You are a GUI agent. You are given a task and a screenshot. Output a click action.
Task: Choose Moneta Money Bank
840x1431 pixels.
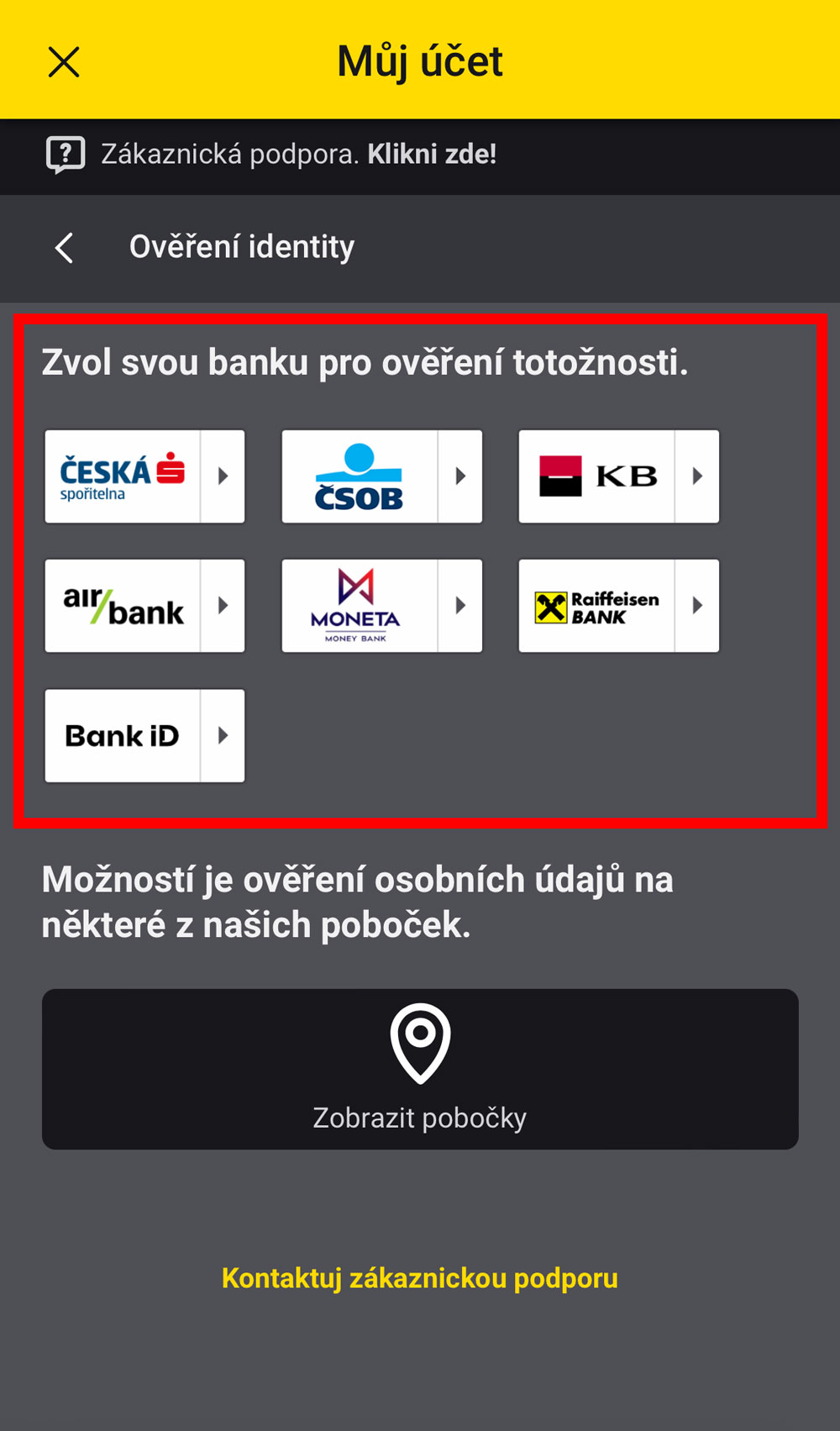[x=381, y=606]
